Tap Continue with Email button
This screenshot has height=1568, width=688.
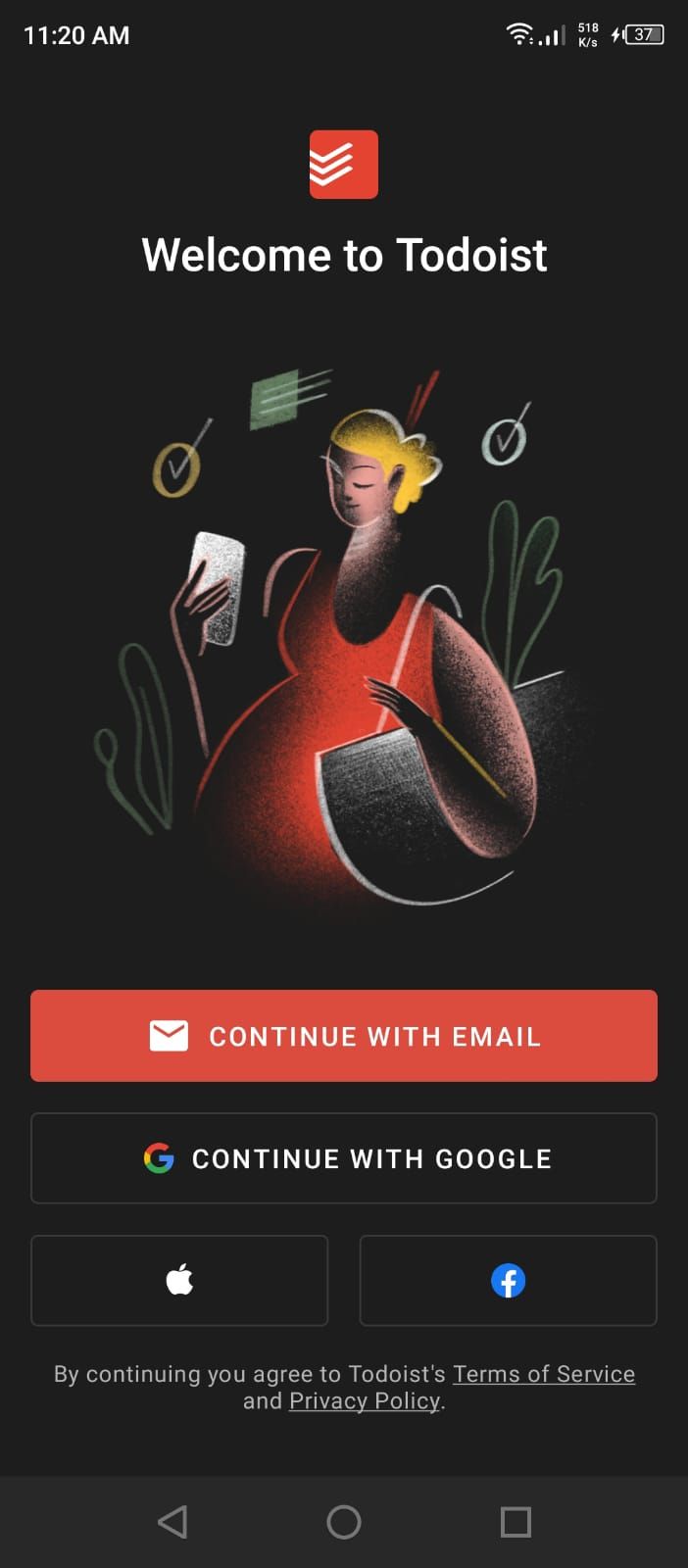click(x=344, y=1036)
